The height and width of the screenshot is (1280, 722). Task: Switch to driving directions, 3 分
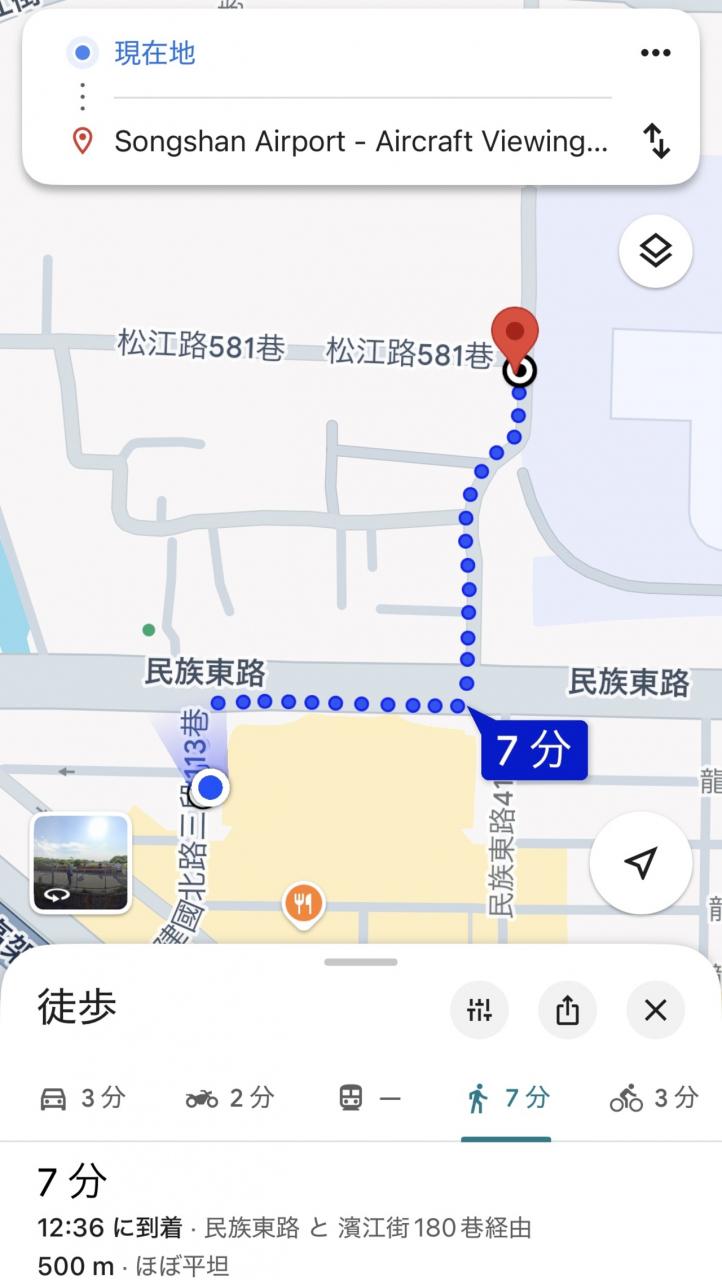82,1098
